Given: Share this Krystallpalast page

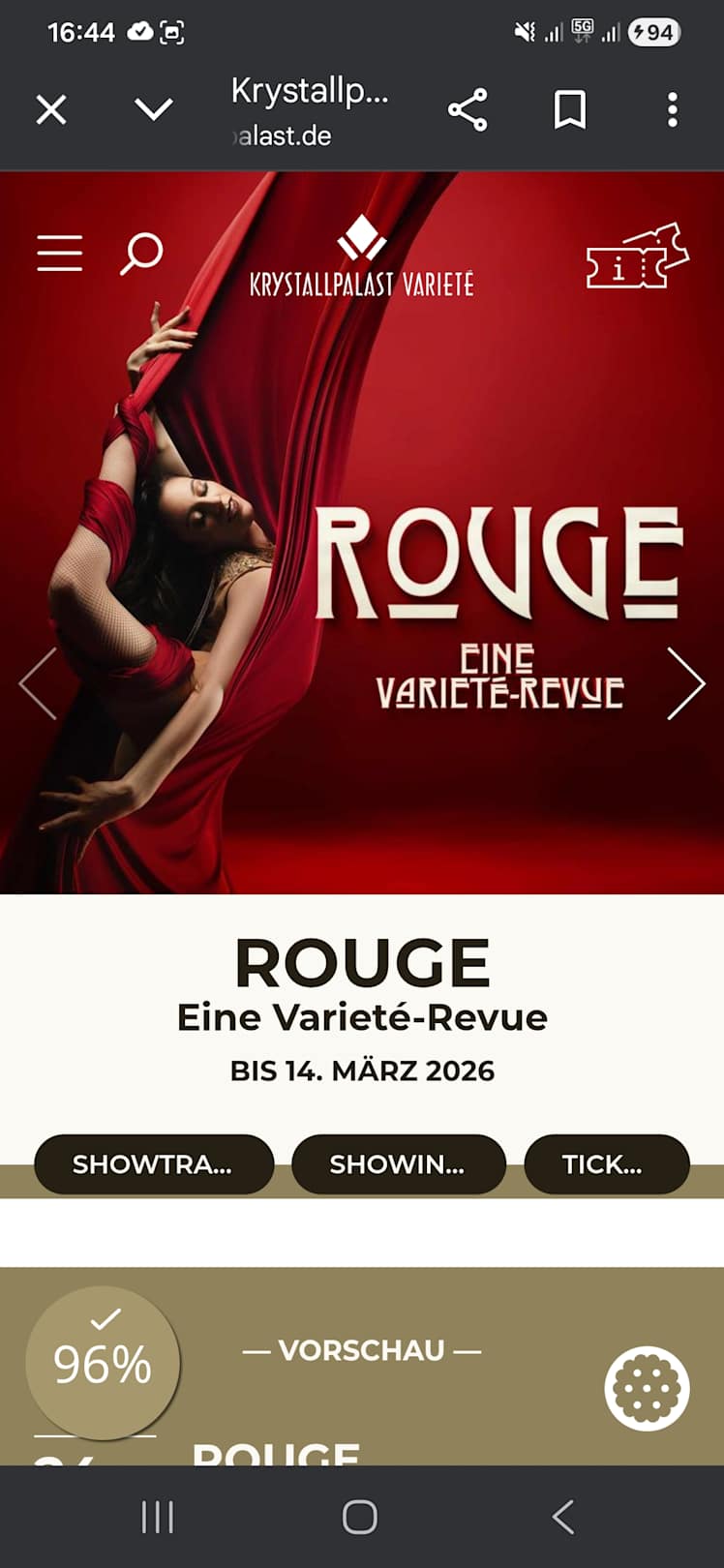Looking at the screenshot, I should [468, 109].
